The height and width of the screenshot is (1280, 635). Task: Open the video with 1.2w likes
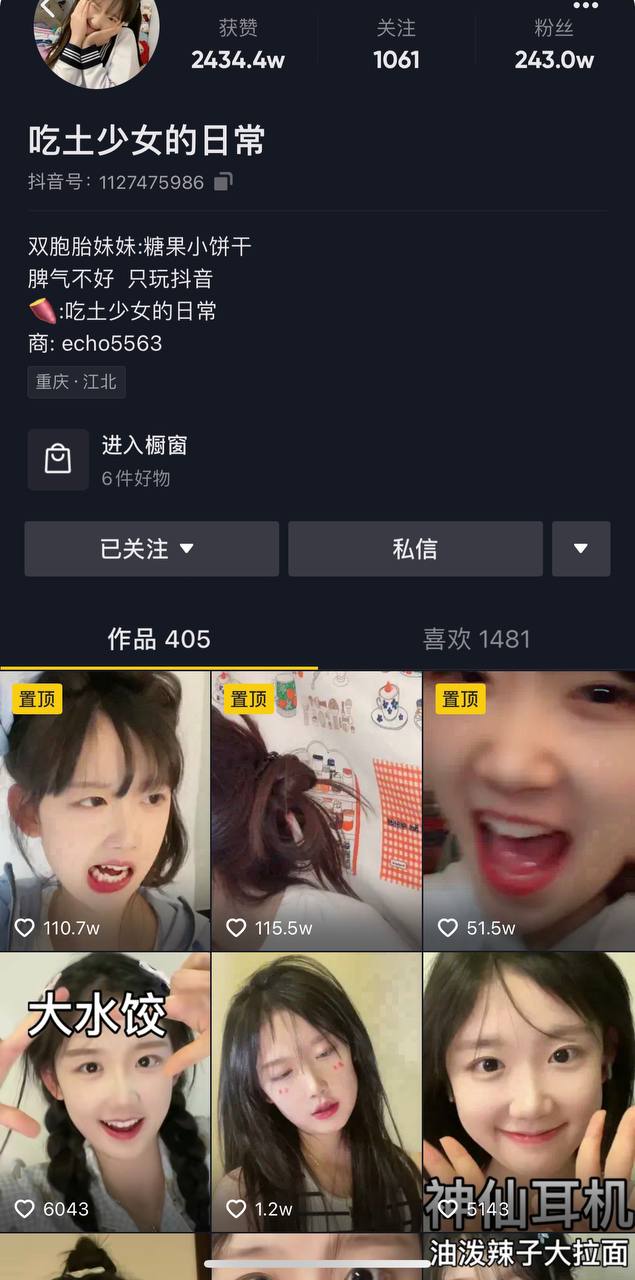pyautogui.click(x=317, y=1092)
